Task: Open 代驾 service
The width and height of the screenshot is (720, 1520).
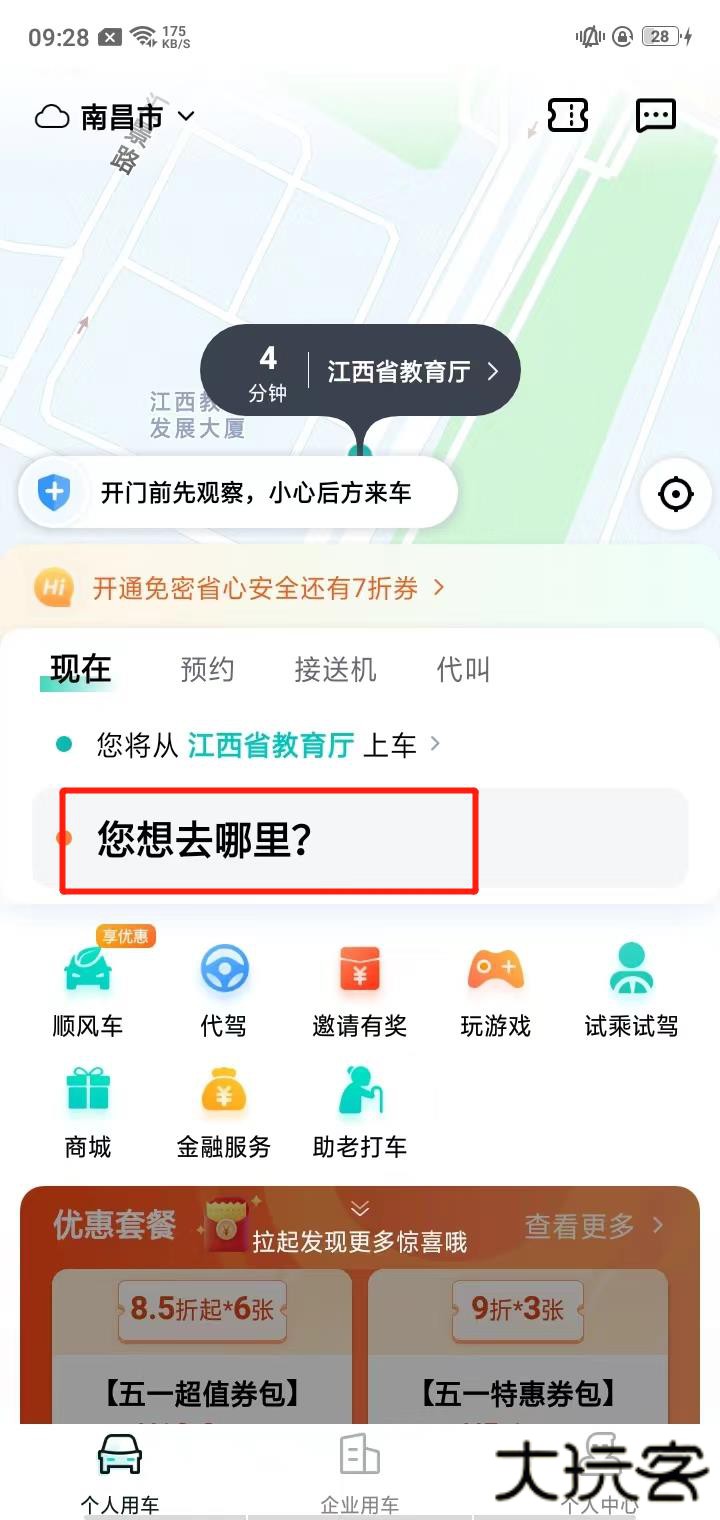Action: (x=223, y=990)
